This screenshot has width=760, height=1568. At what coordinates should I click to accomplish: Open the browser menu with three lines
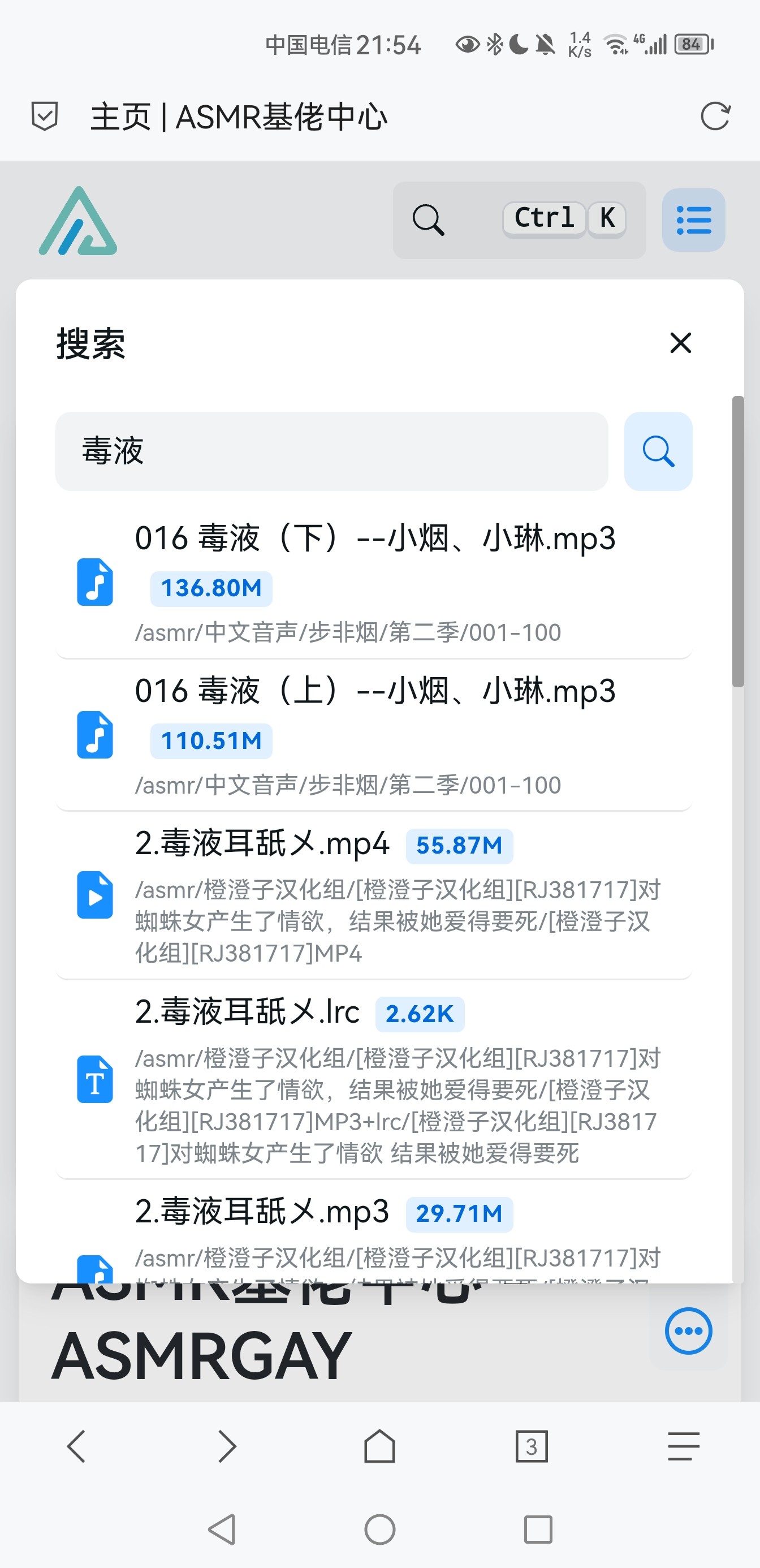click(x=683, y=1446)
